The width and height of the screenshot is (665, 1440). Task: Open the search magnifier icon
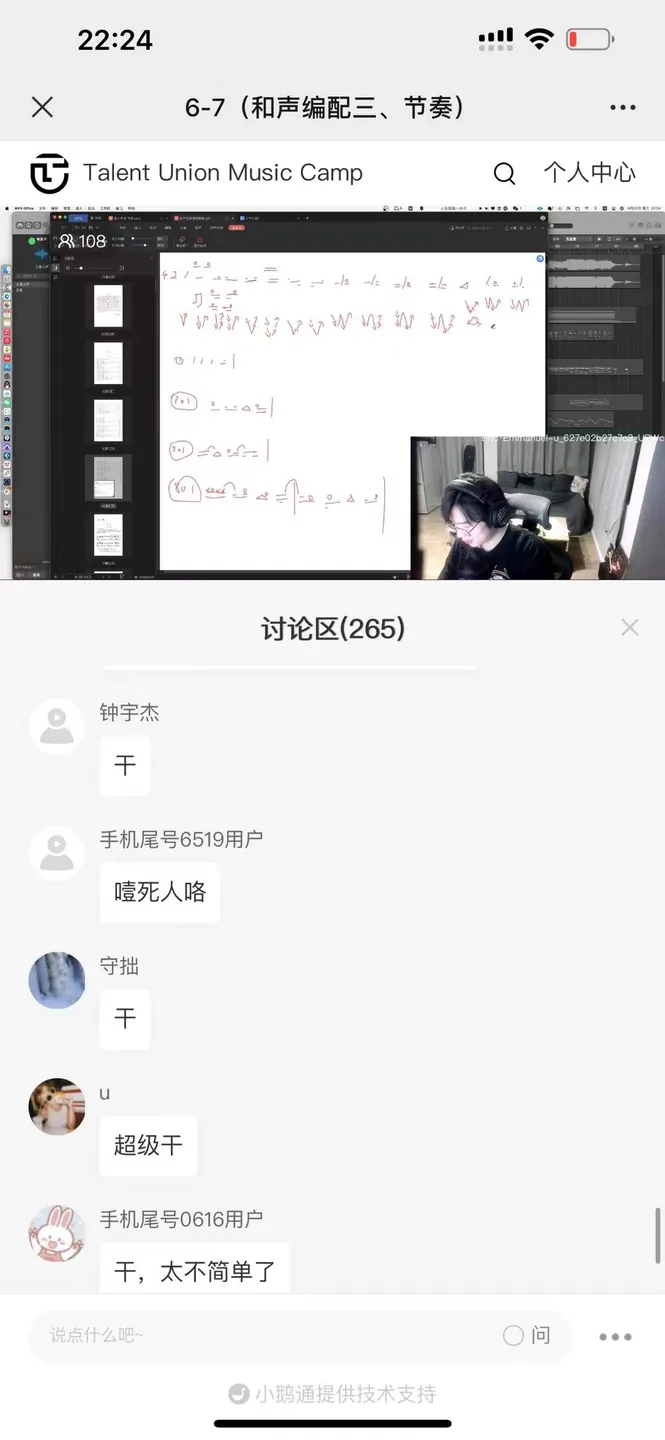pyautogui.click(x=505, y=174)
